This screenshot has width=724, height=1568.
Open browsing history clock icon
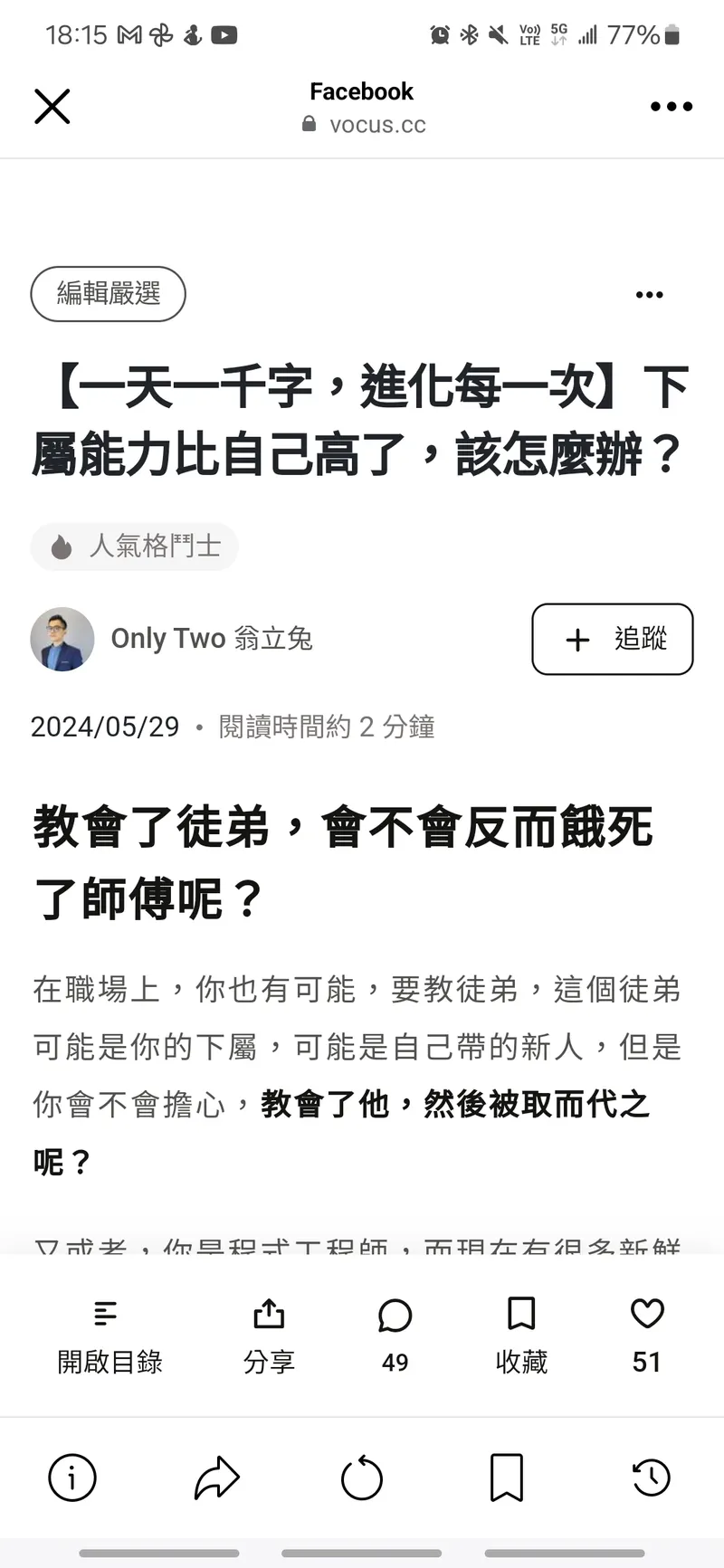tap(652, 1478)
